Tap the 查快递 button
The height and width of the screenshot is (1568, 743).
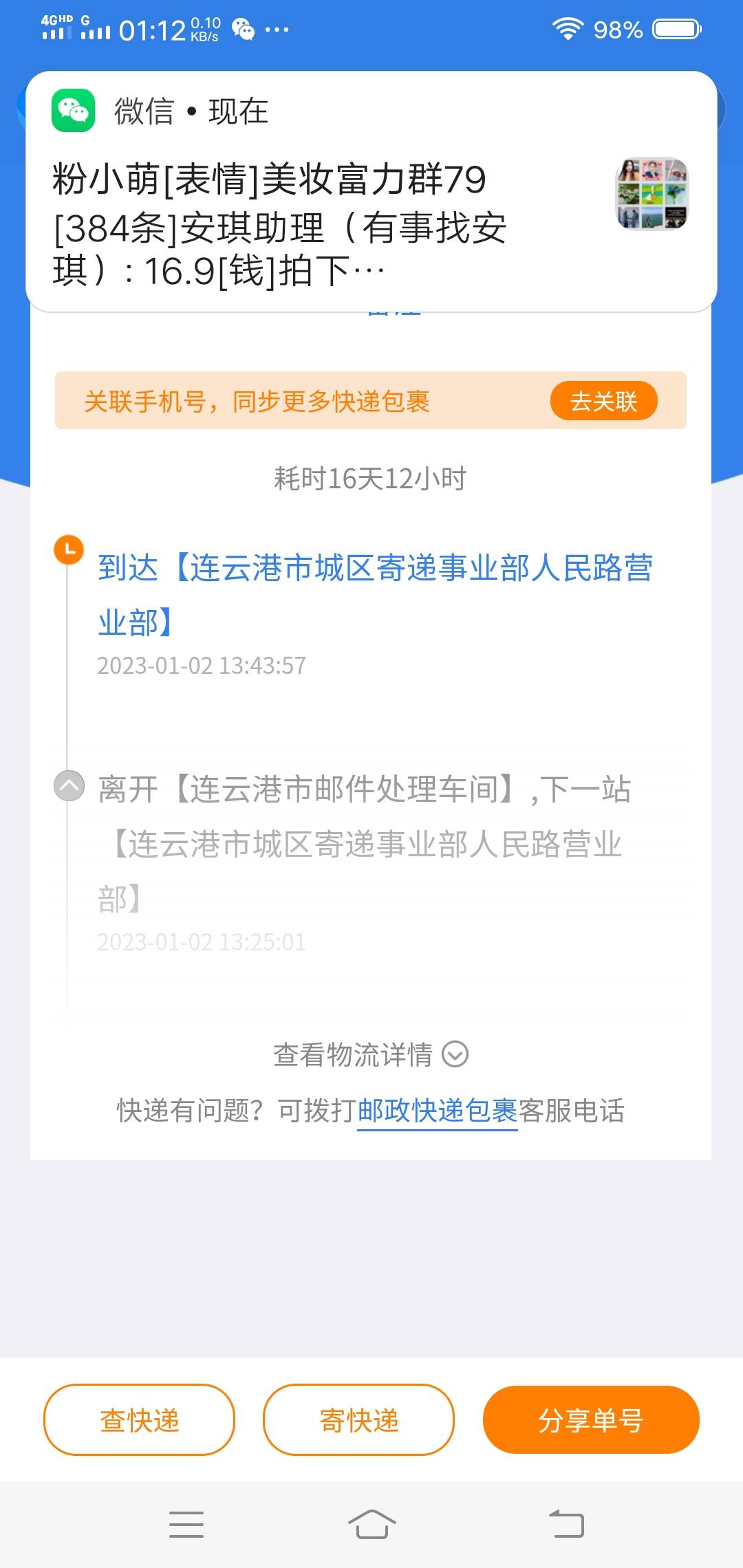[140, 1419]
